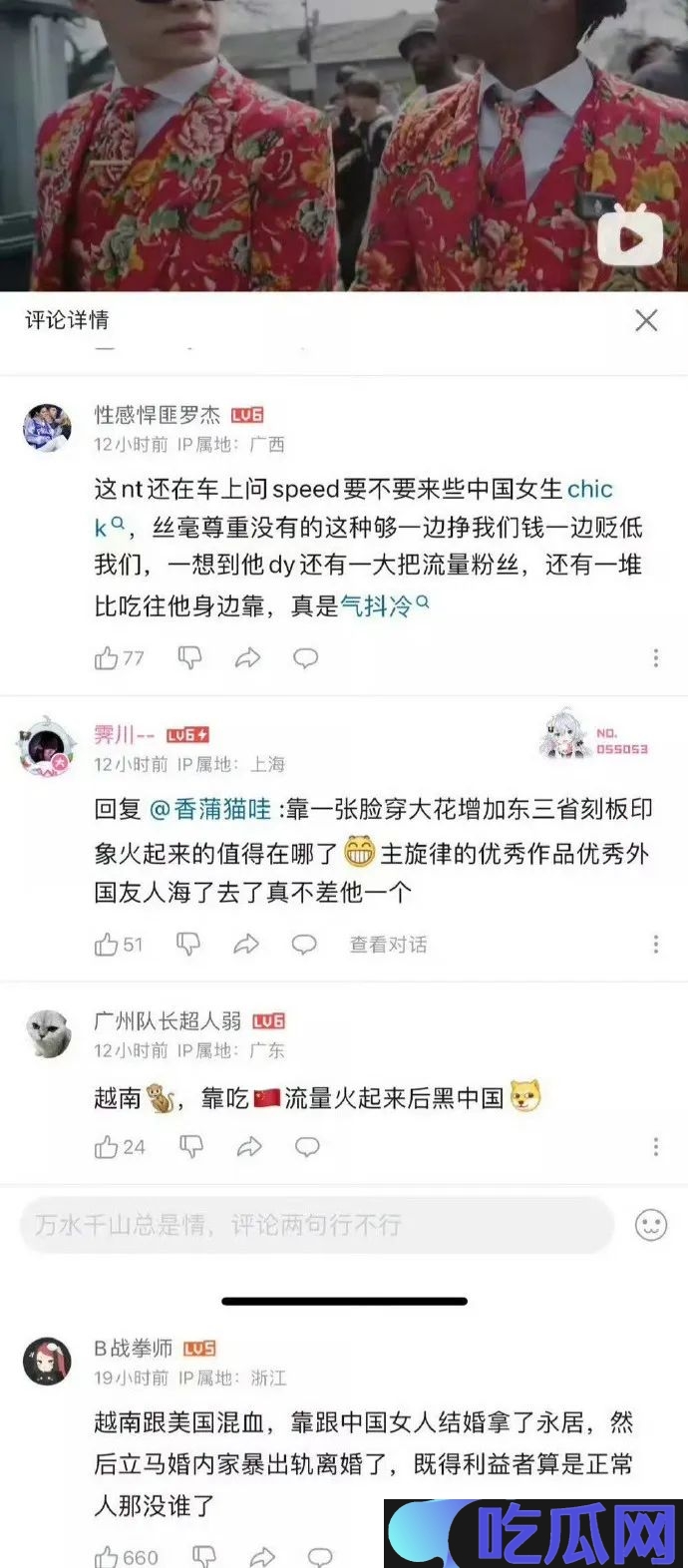Reply to 广州队长超人弱's comment

307,1147
